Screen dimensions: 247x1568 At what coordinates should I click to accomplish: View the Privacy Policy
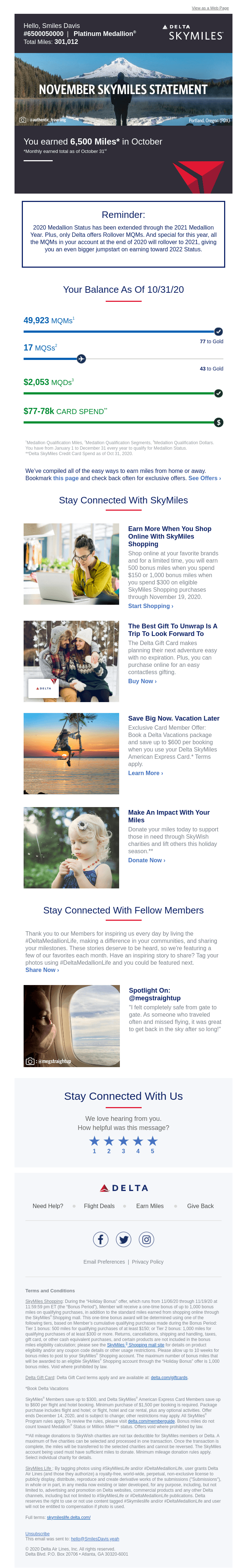[x=148, y=1262]
